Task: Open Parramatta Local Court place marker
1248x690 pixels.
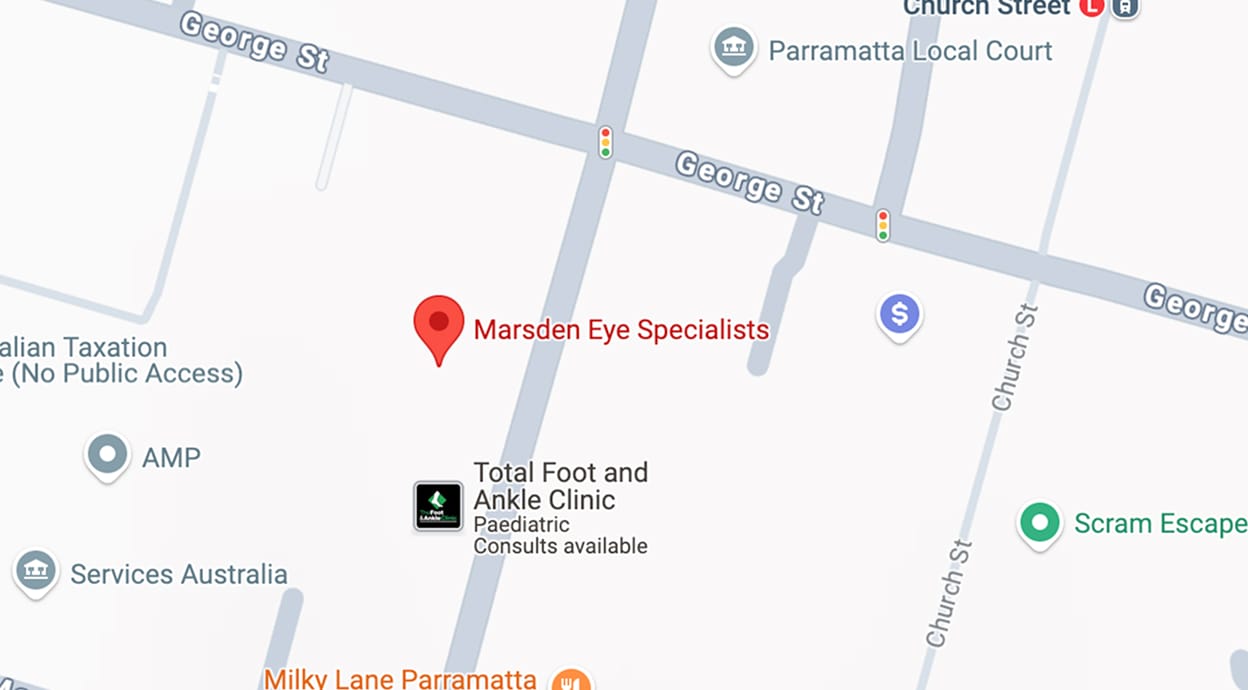Action: (733, 47)
